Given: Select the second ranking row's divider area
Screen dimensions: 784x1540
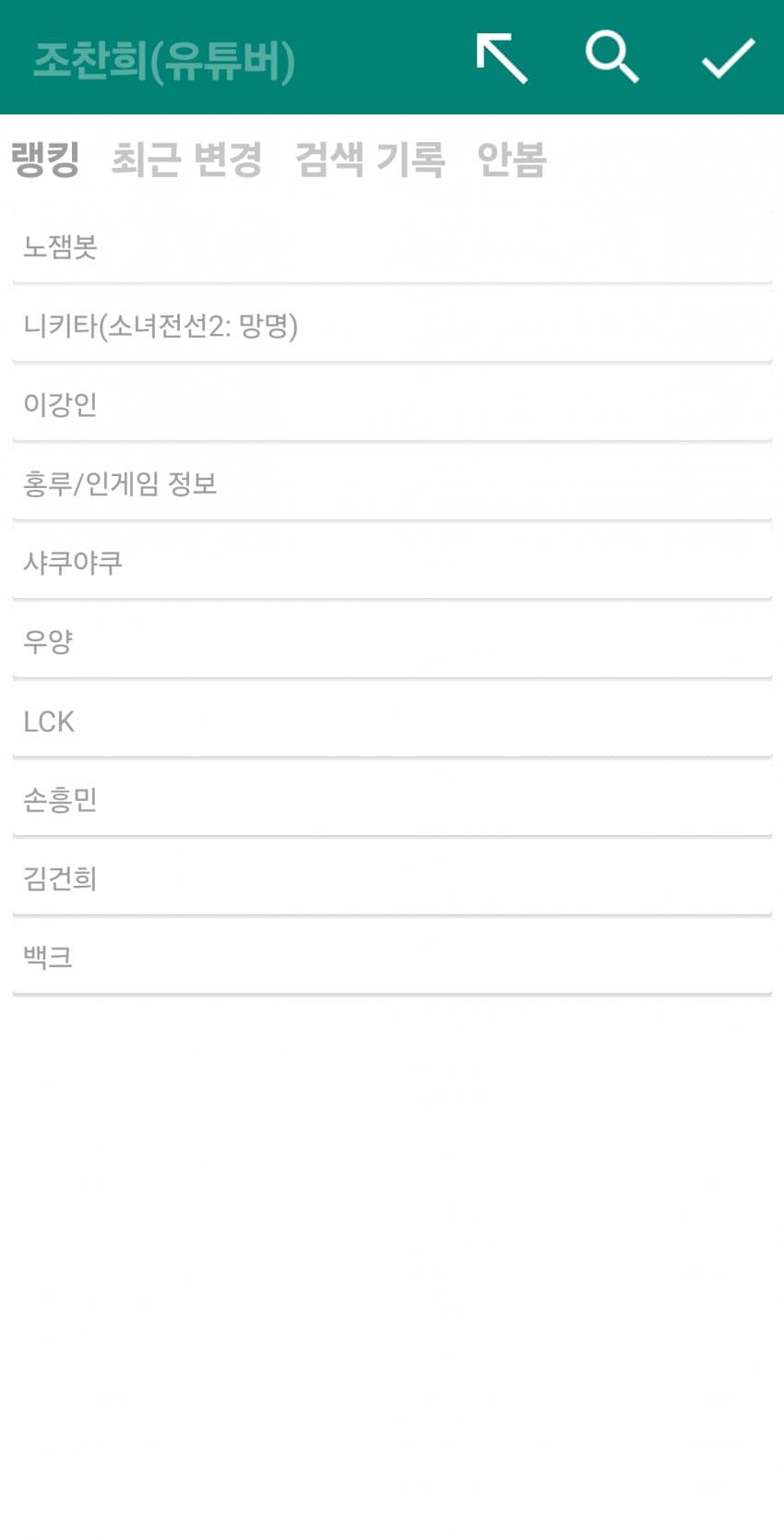Looking at the screenshot, I should (392, 364).
